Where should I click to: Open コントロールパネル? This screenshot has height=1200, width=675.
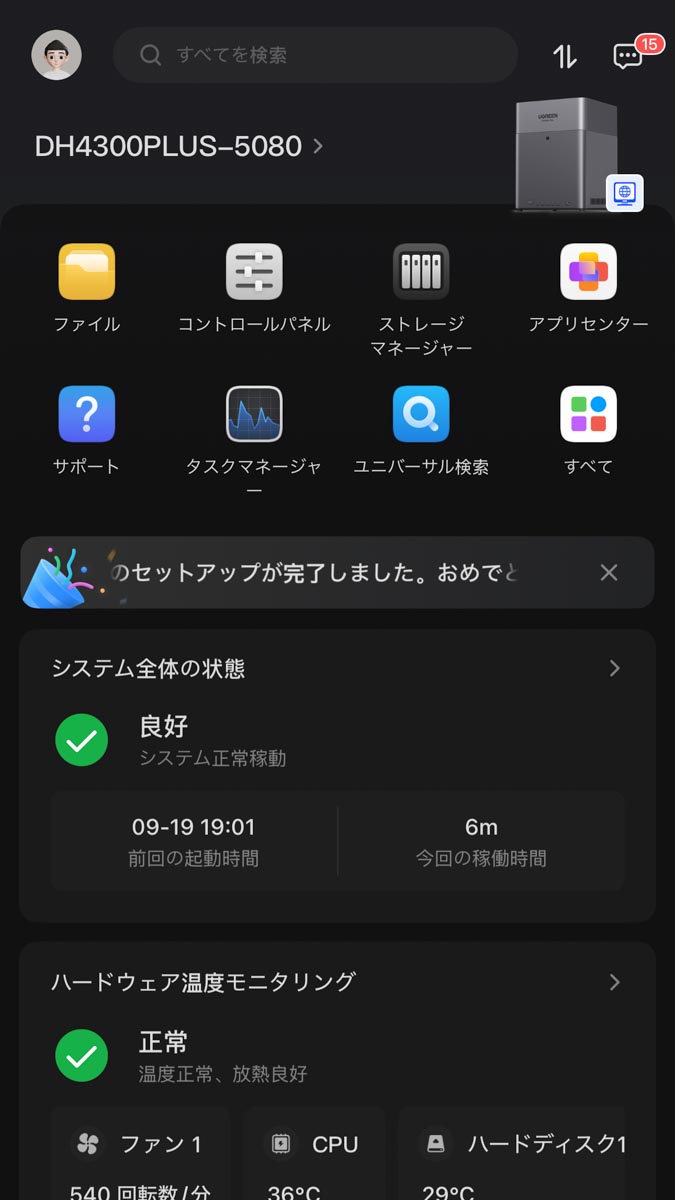254,272
